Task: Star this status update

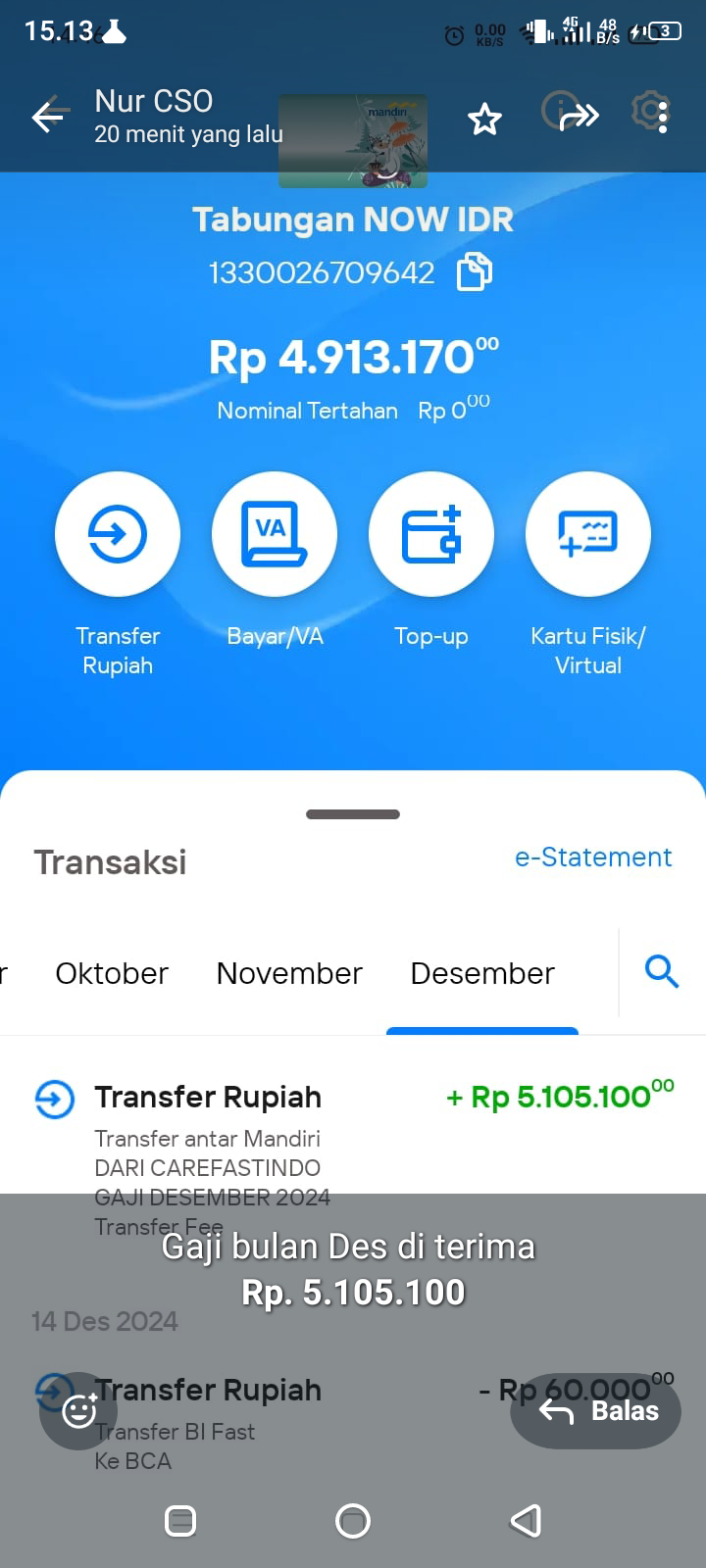Action: (x=484, y=120)
